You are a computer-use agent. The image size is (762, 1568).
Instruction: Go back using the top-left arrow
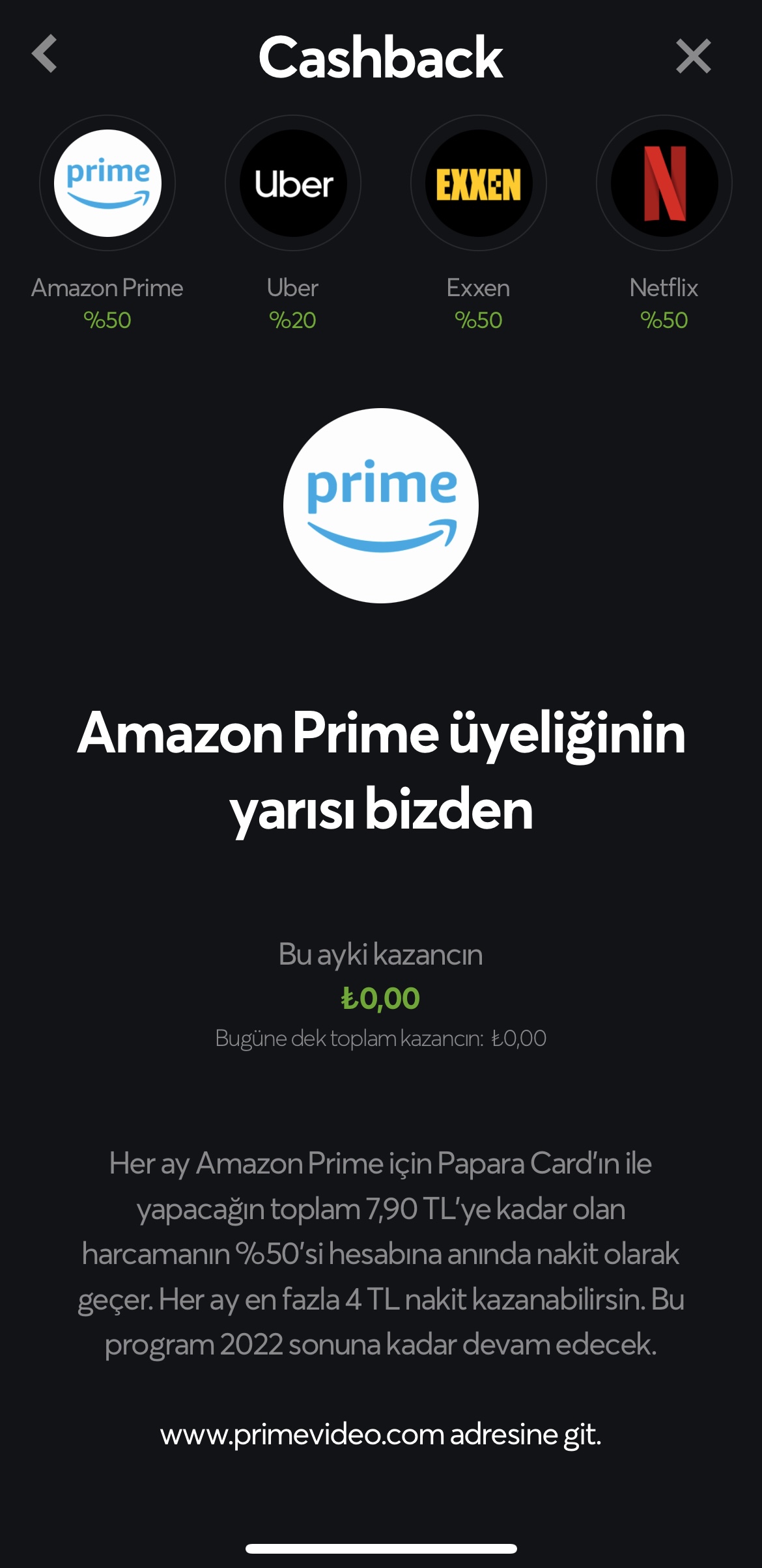pos(44,54)
